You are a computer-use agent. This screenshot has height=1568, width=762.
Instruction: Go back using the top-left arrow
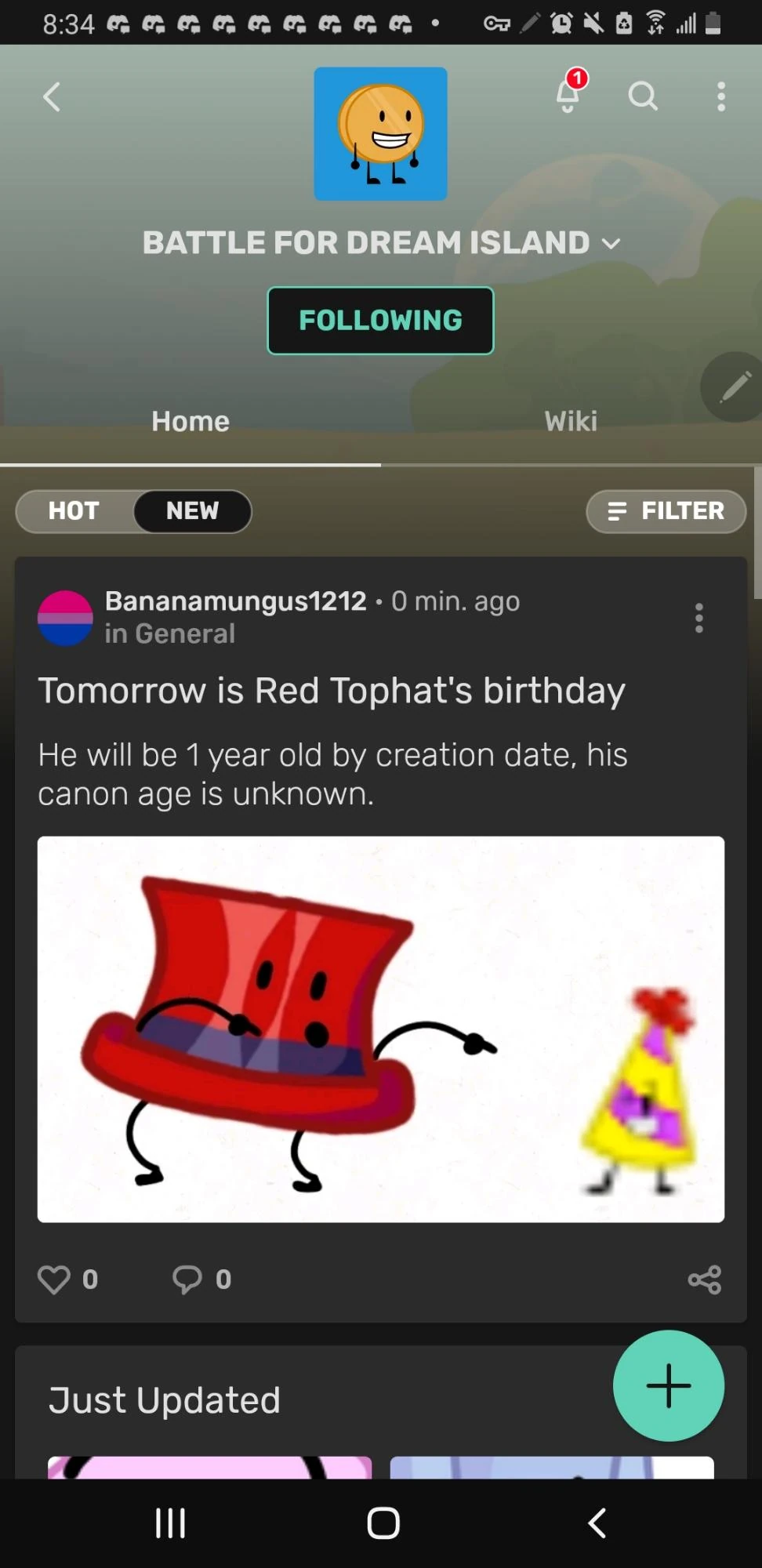click(x=52, y=97)
